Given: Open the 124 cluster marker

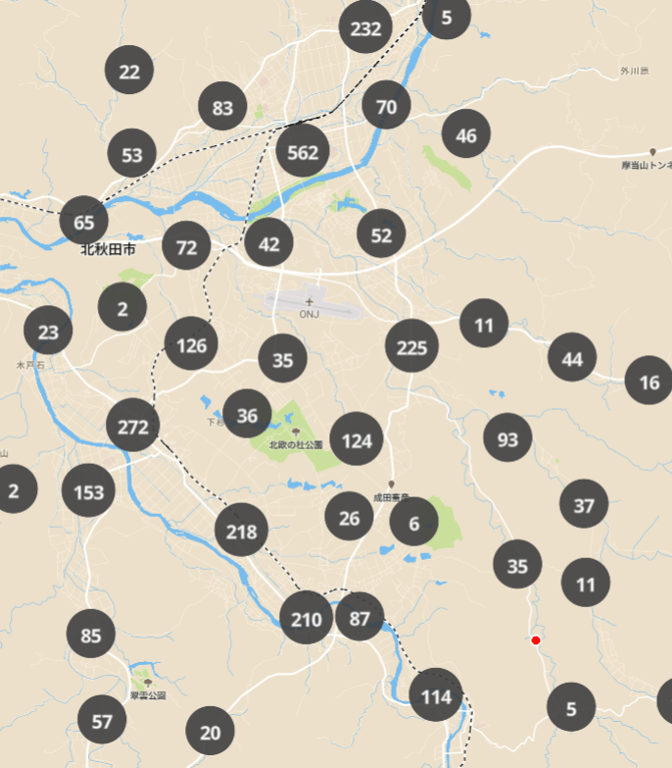Looking at the screenshot, I should 357,440.
